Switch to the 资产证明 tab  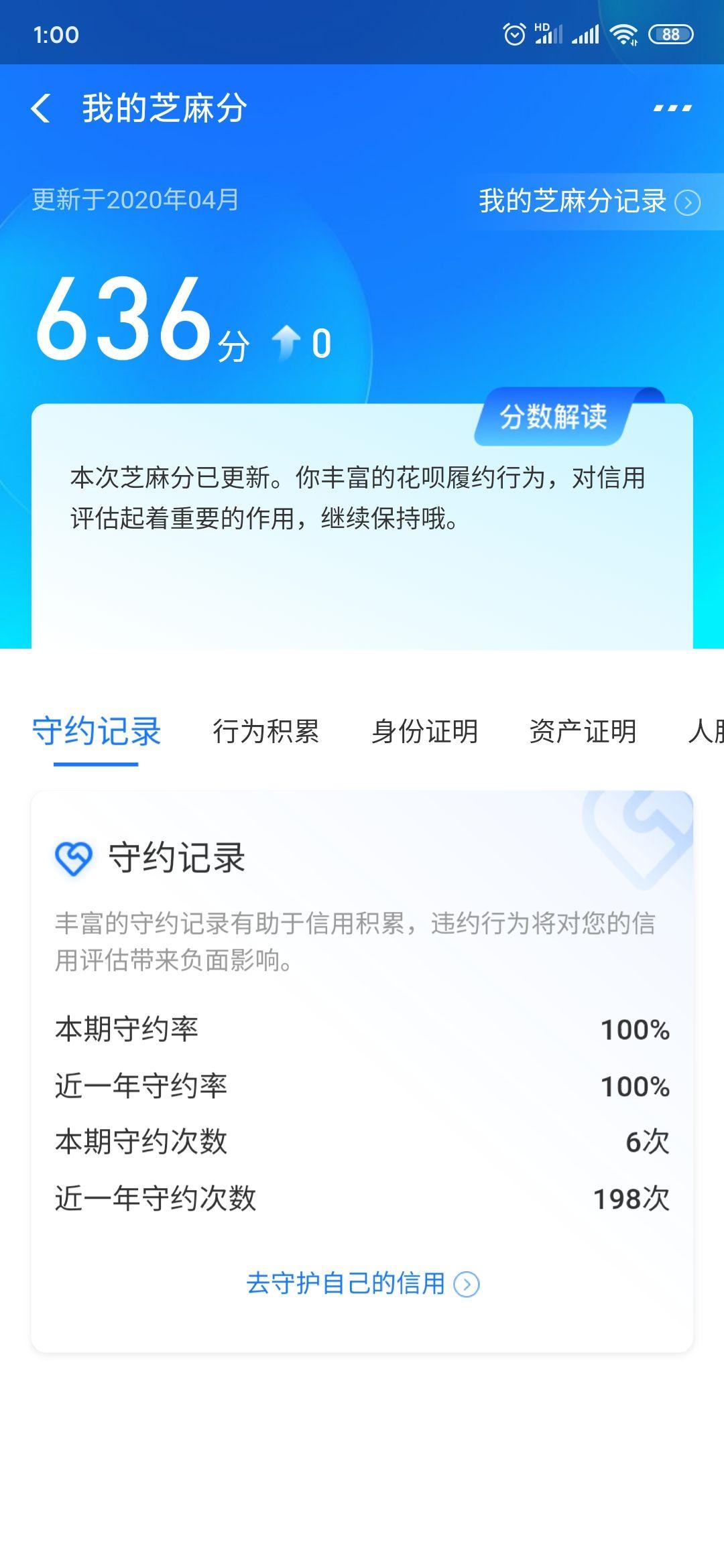point(583,732)
